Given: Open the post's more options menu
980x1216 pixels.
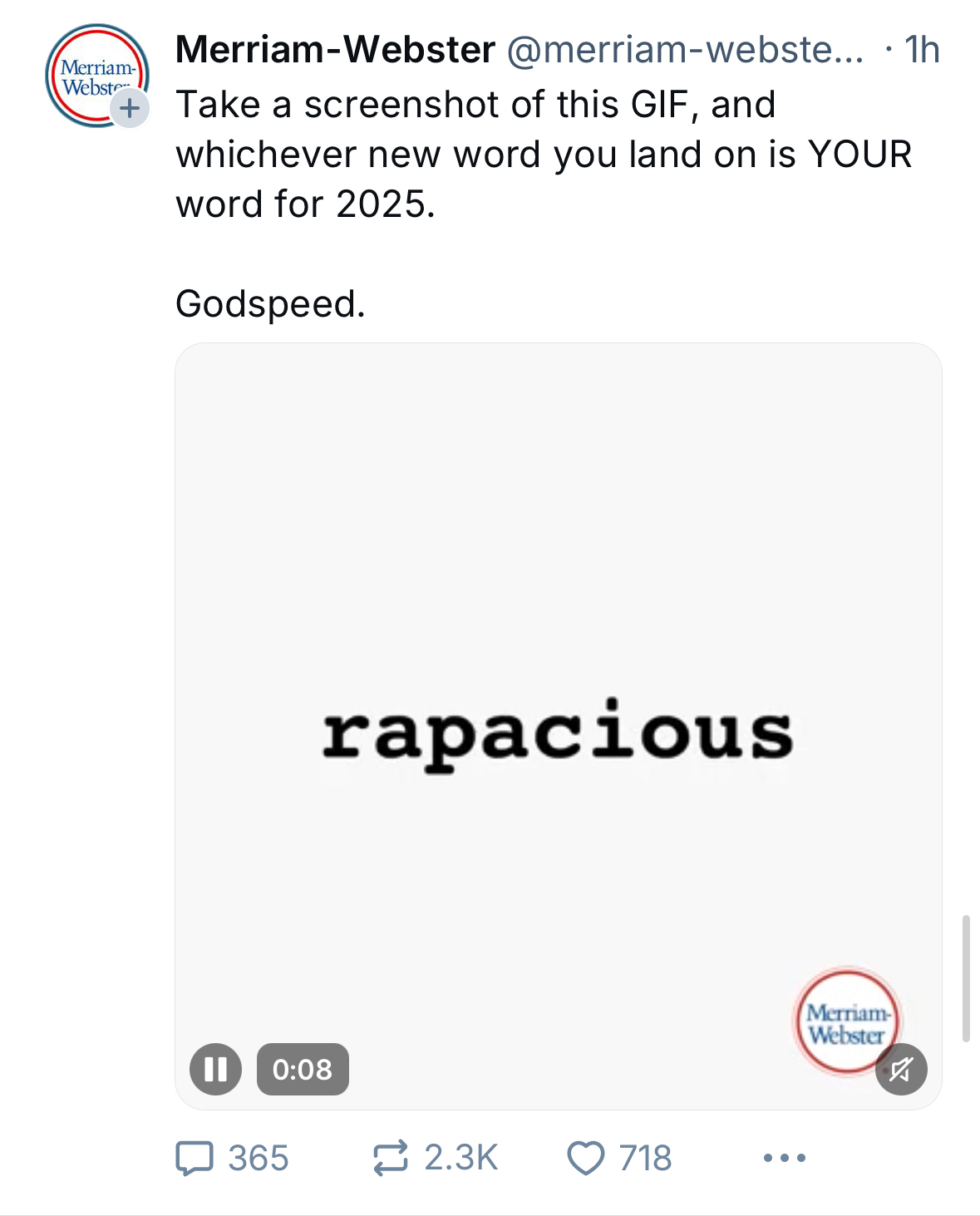Looking at the screenshot, I should tap(784, 1158).
